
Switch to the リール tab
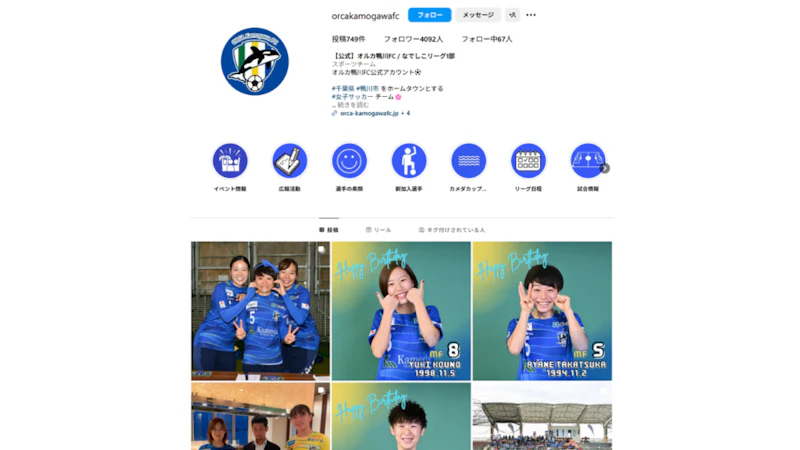379,230
